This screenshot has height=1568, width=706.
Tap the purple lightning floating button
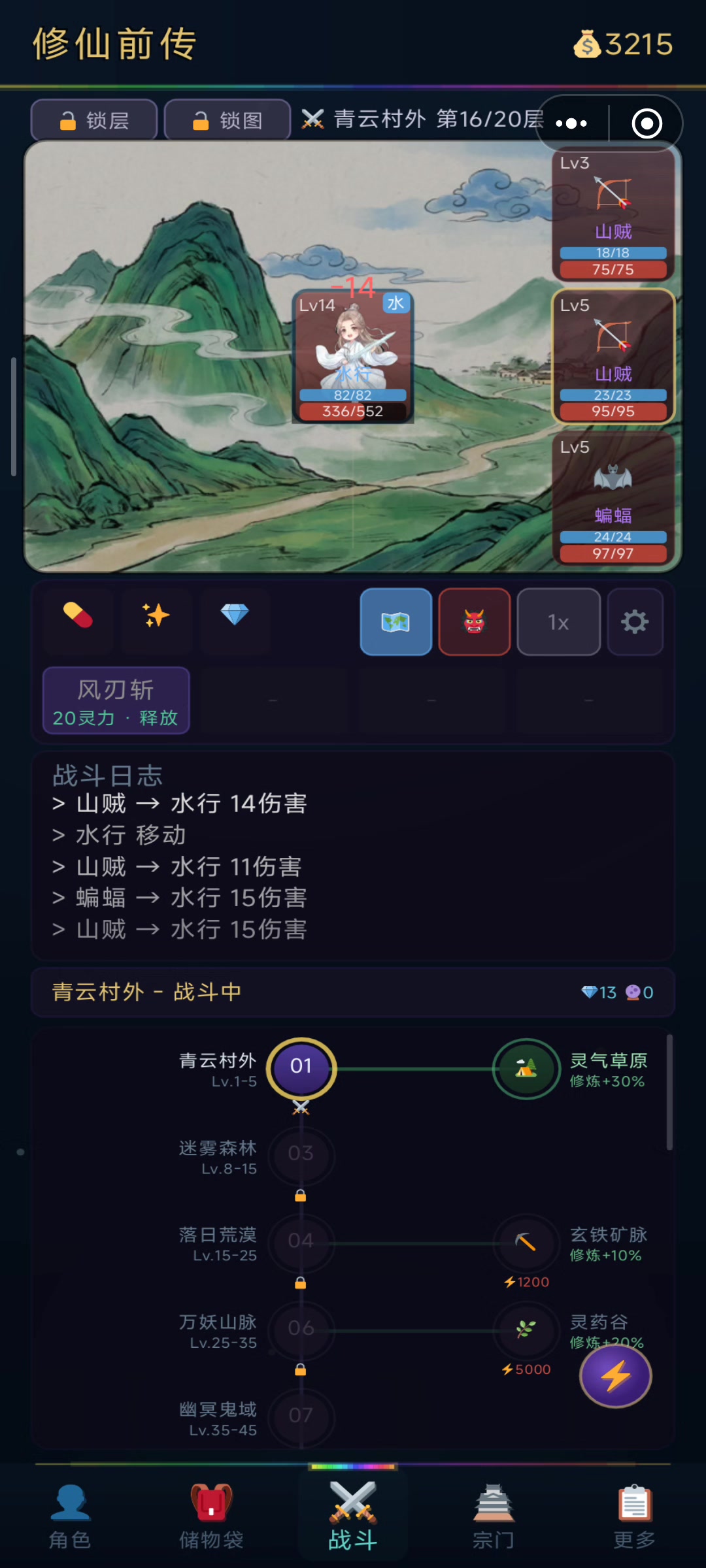(x=616, y=1376)
